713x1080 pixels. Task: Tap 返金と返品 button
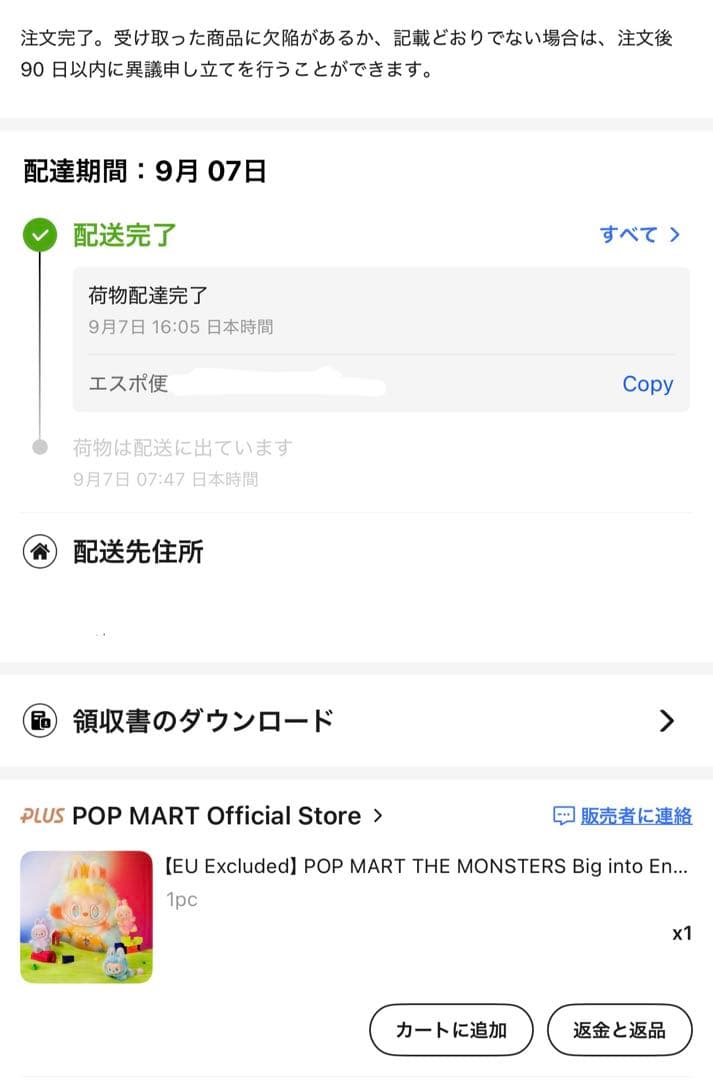(x=619, y=1030)
